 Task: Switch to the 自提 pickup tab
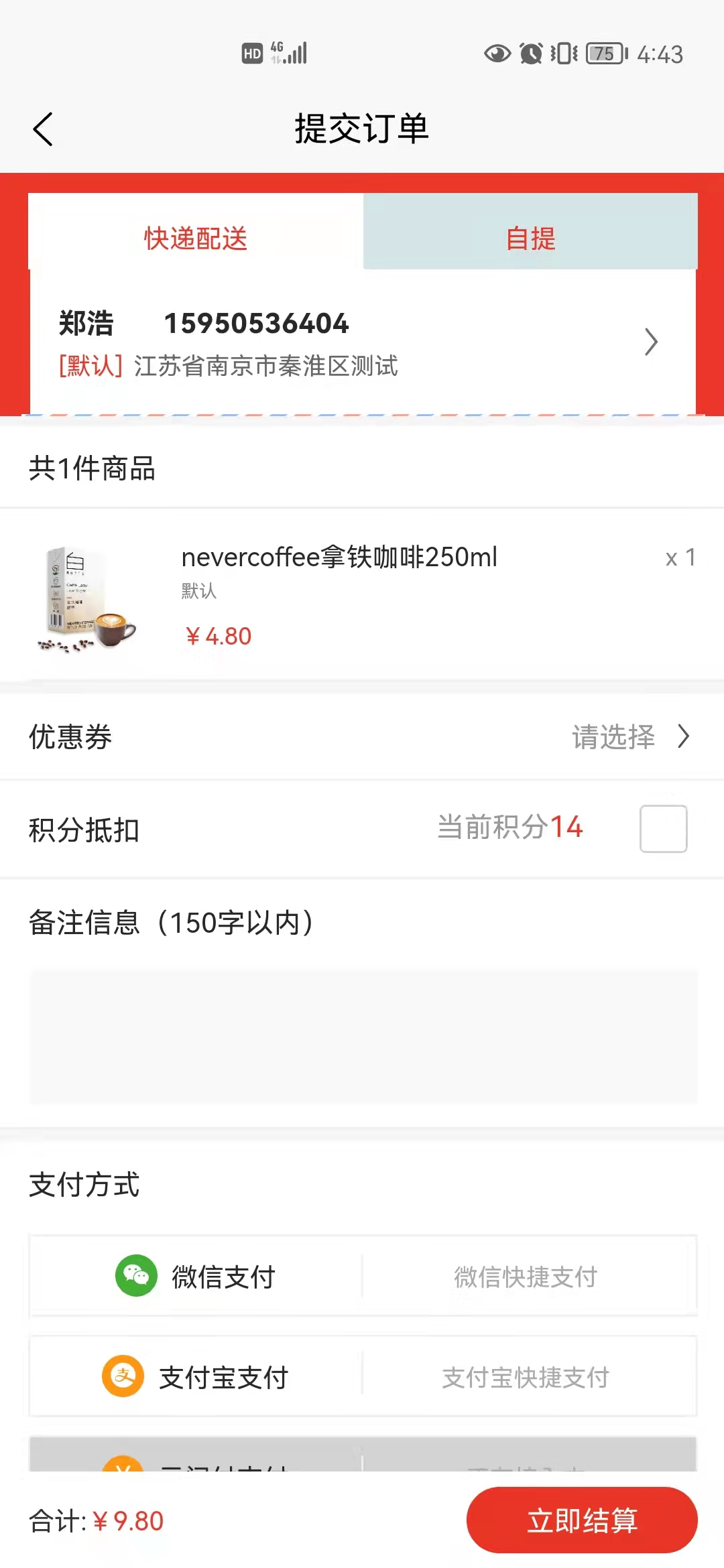point(530,239)
